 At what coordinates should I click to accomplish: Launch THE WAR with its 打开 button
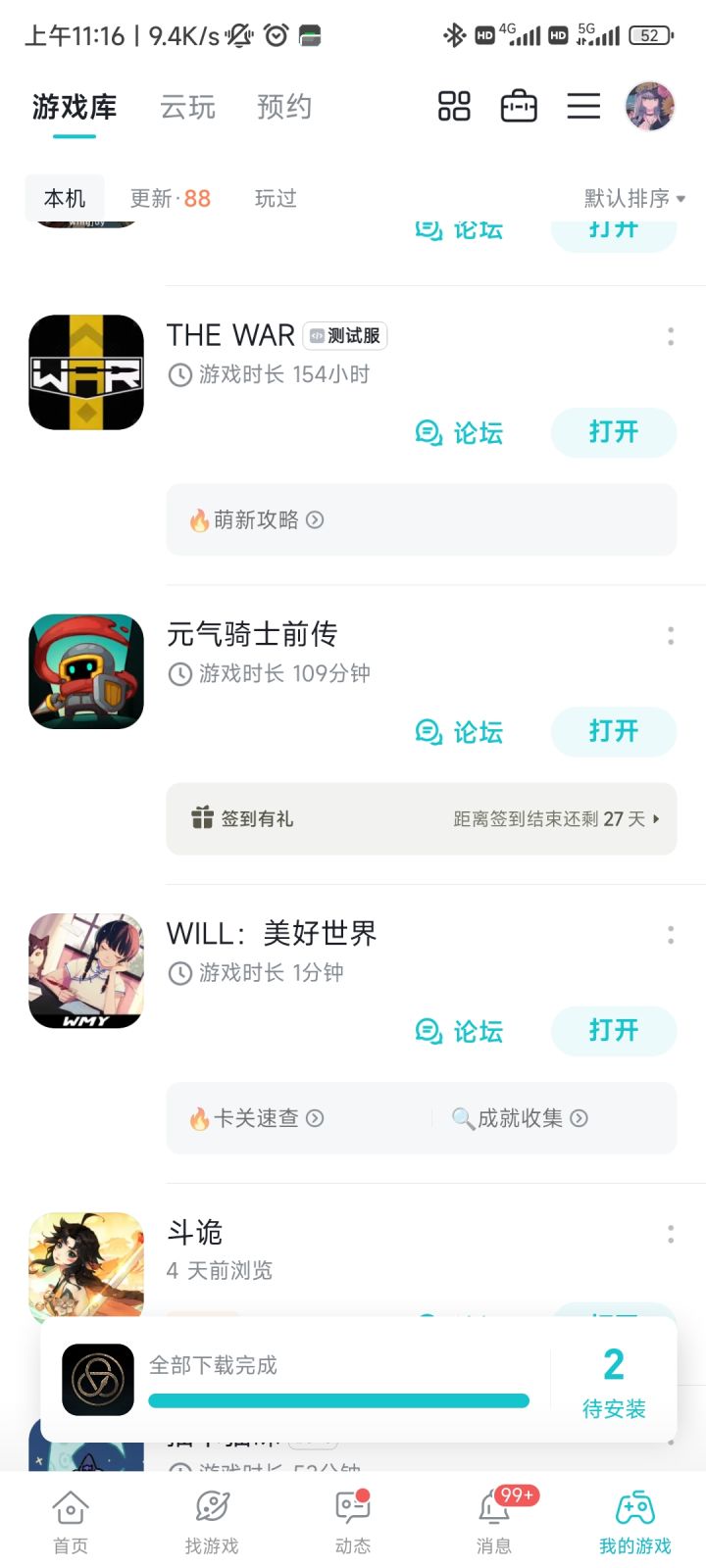click(614, 432)
